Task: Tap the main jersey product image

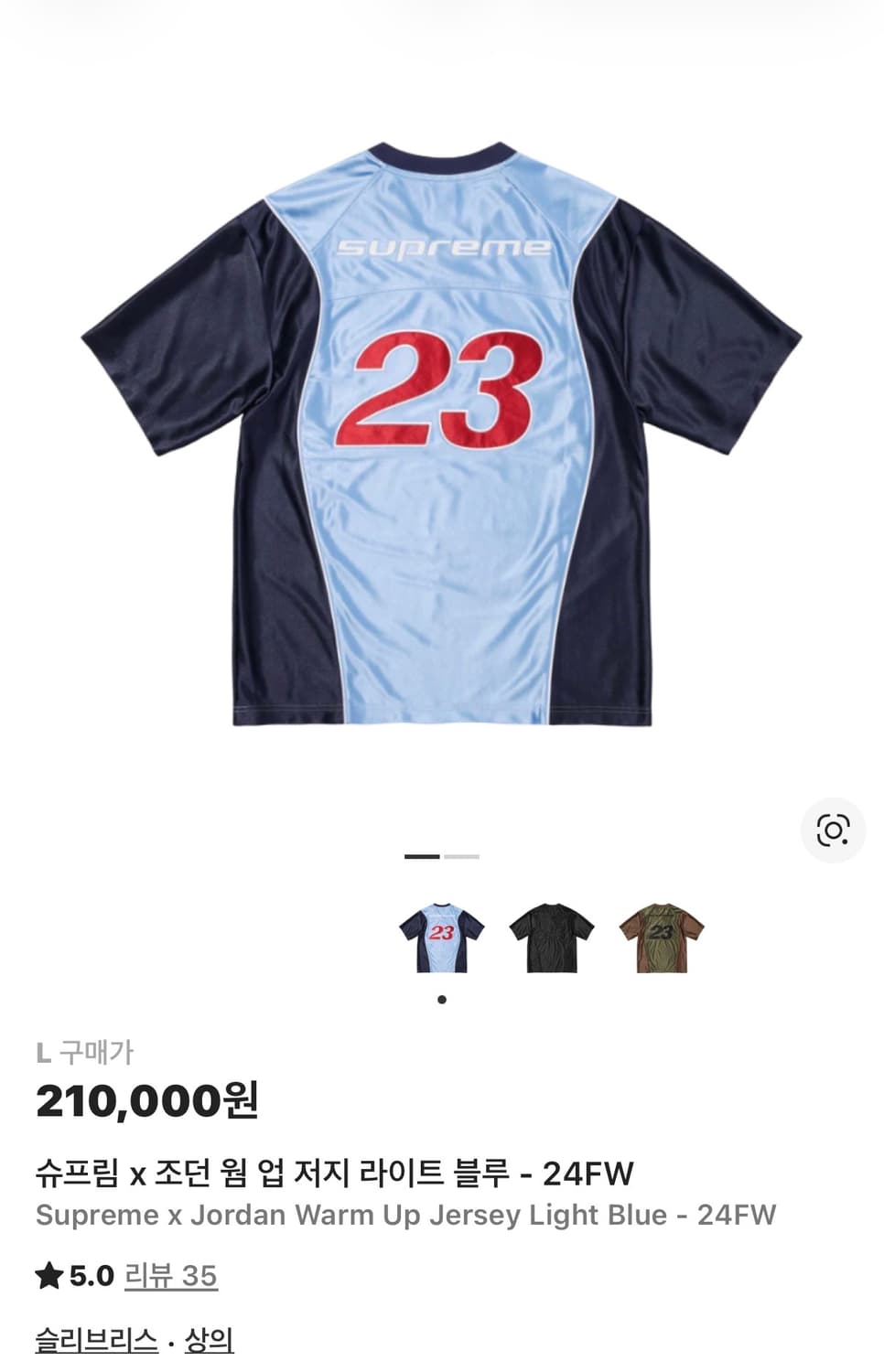Action: click(x=441, y=434)
